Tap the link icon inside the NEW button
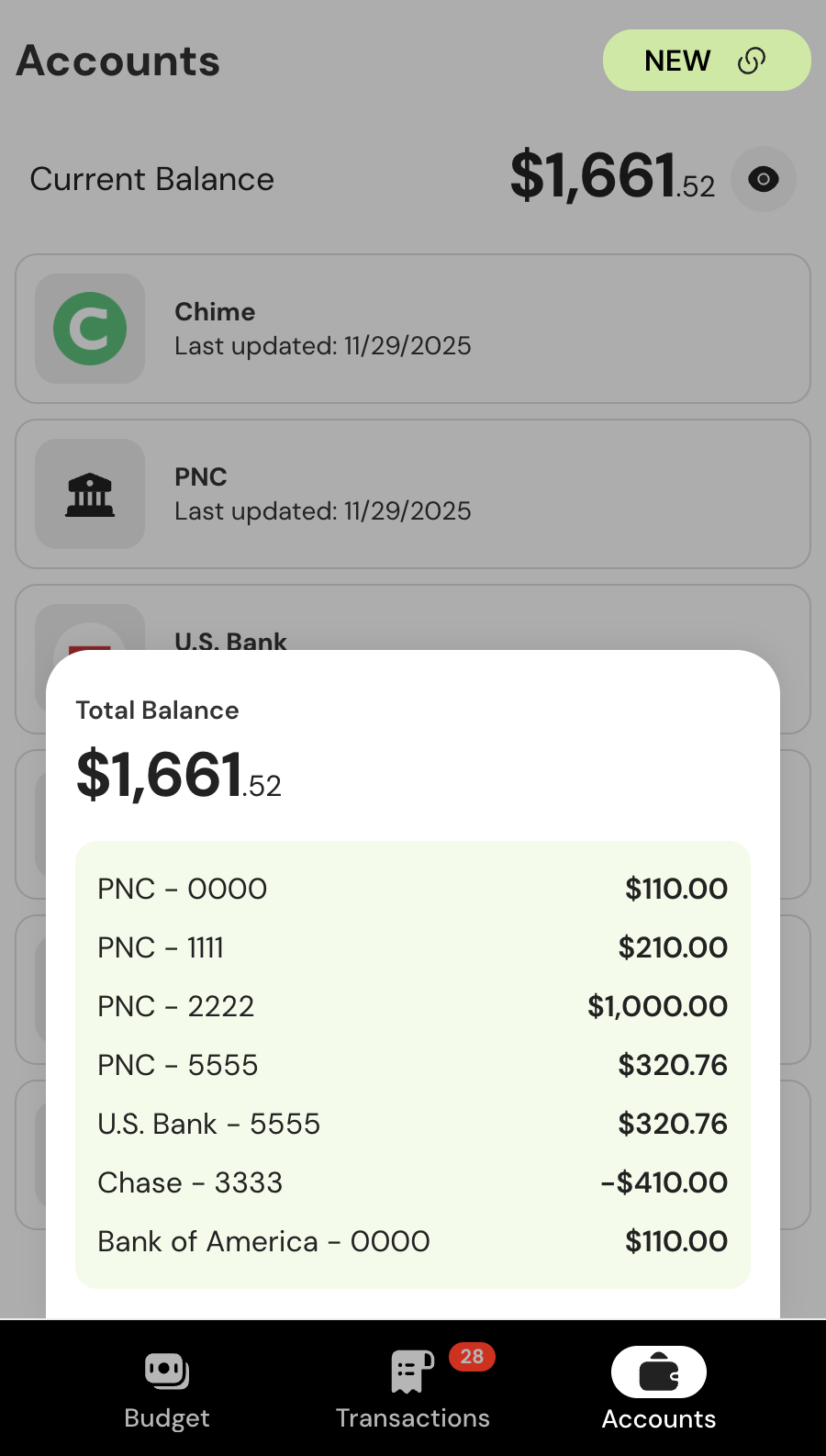This screenshot has height=1456, width=826. point(752,61)
